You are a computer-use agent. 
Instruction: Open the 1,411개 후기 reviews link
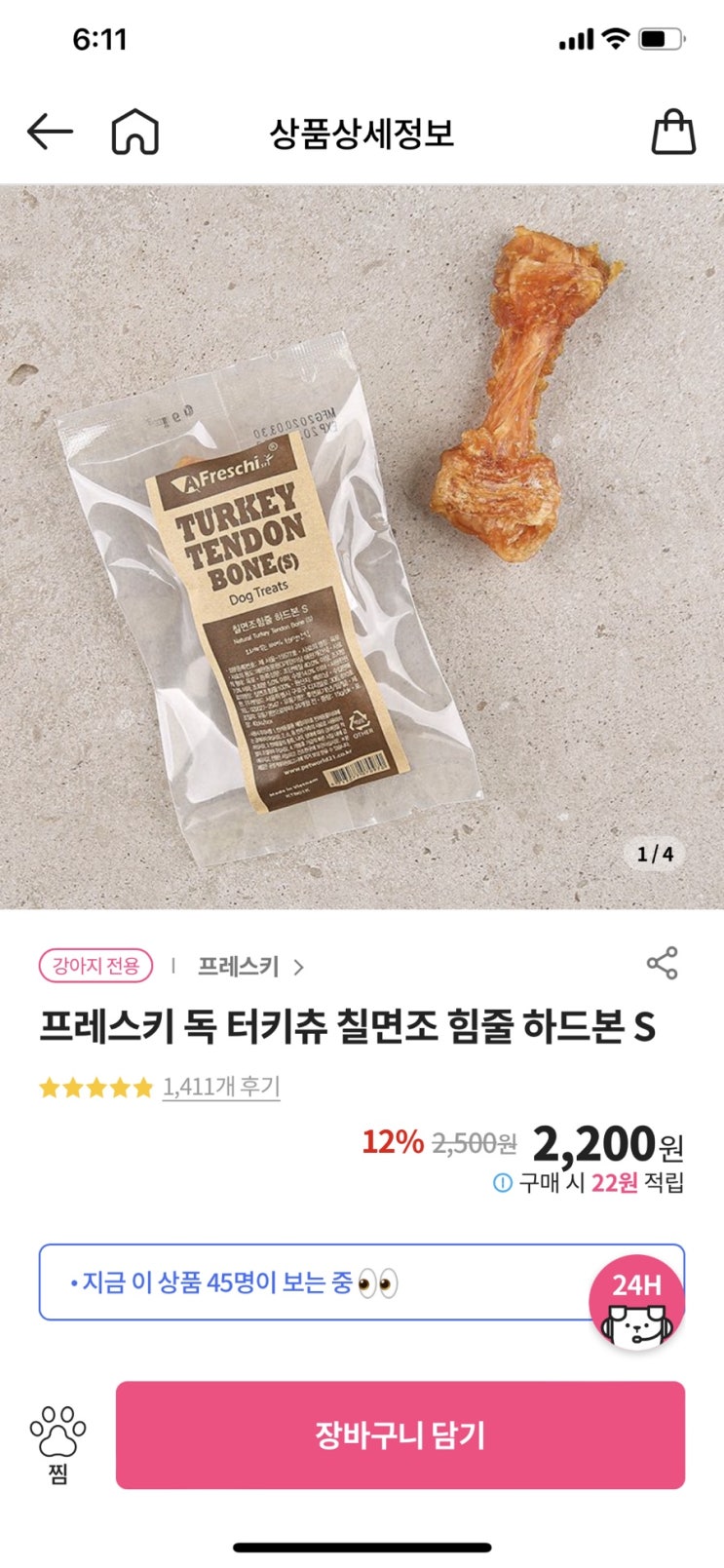(x=221, y=1087)
